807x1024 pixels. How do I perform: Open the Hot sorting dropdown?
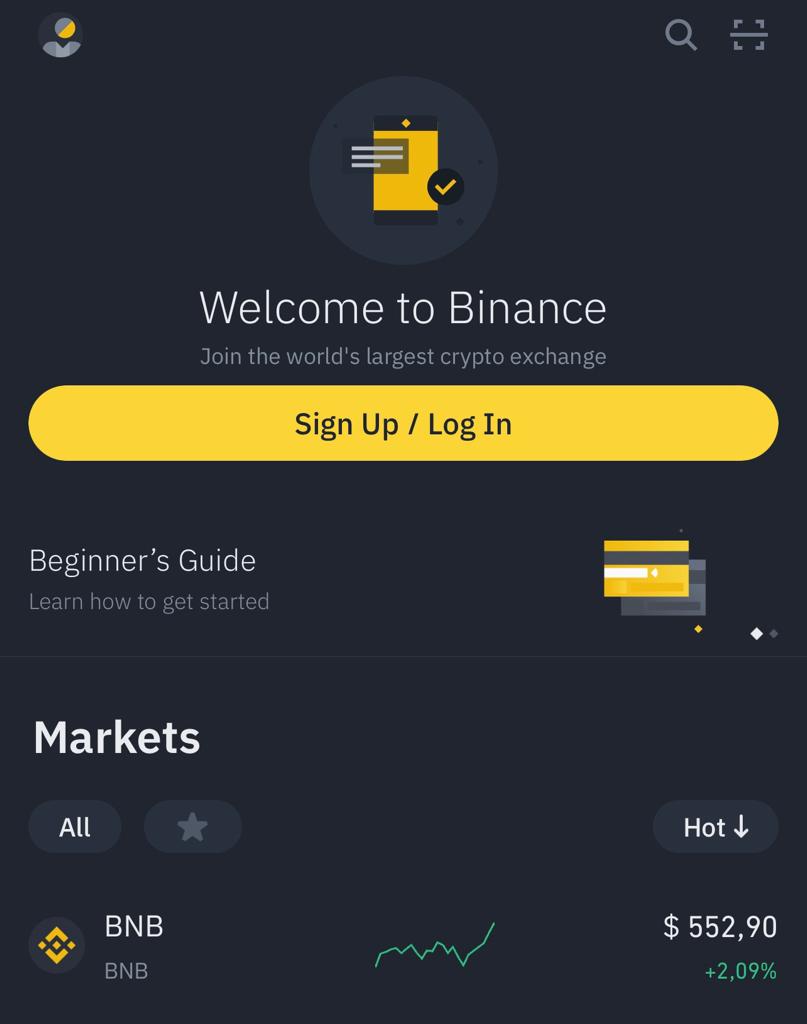point(715,827)
